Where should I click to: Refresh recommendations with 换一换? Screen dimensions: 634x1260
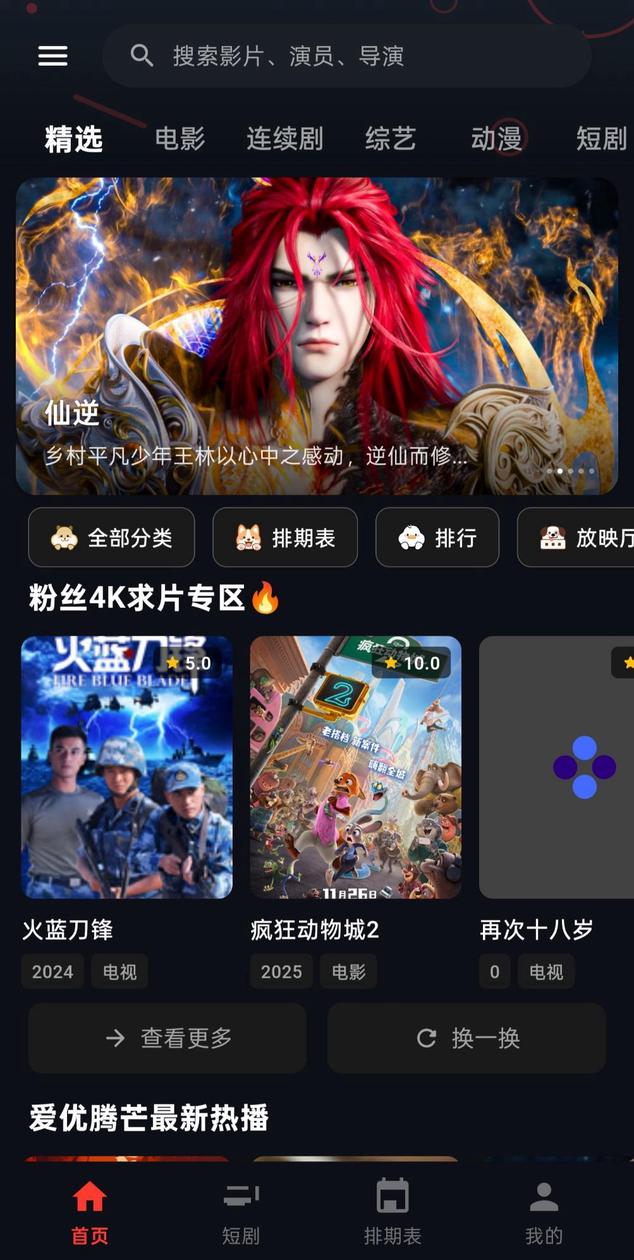click(467, 1038)
